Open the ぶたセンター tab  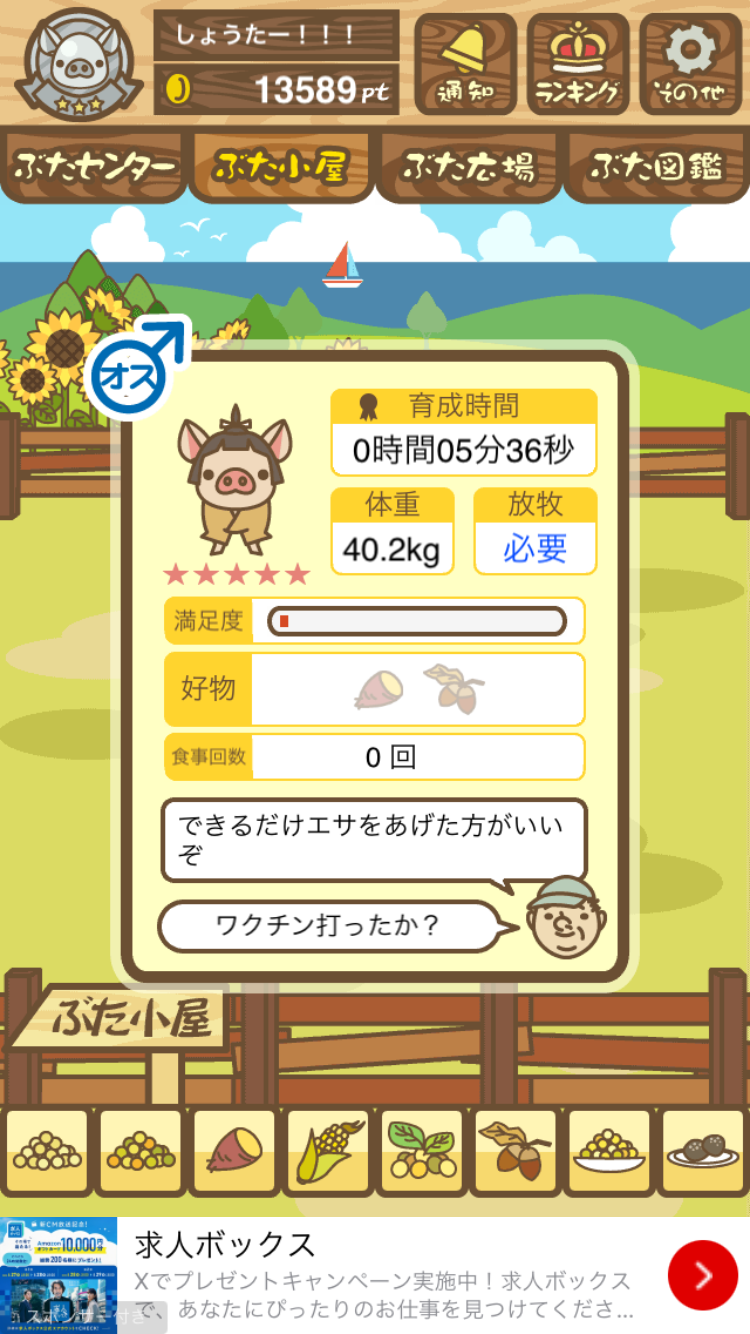[92, 168]
